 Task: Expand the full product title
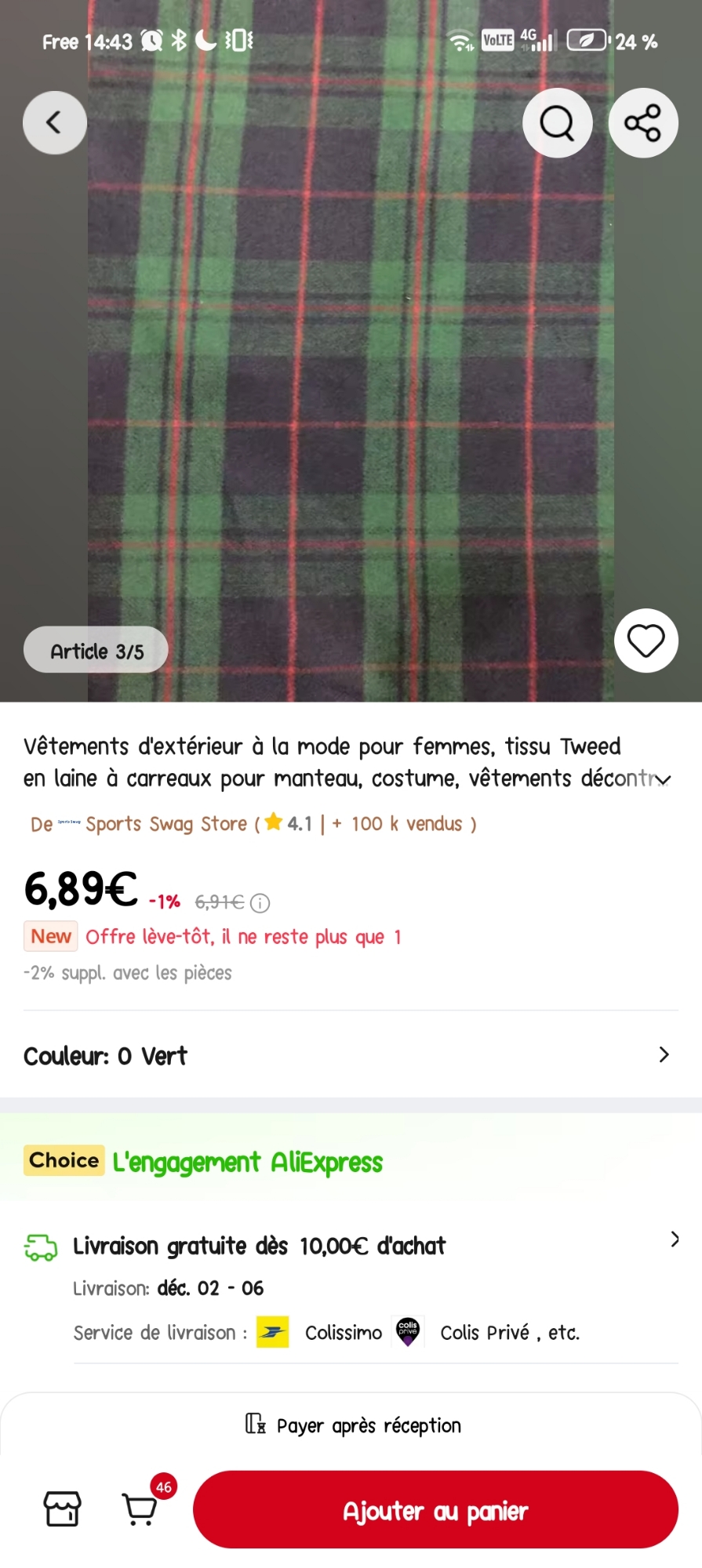[x=663, y=779]
